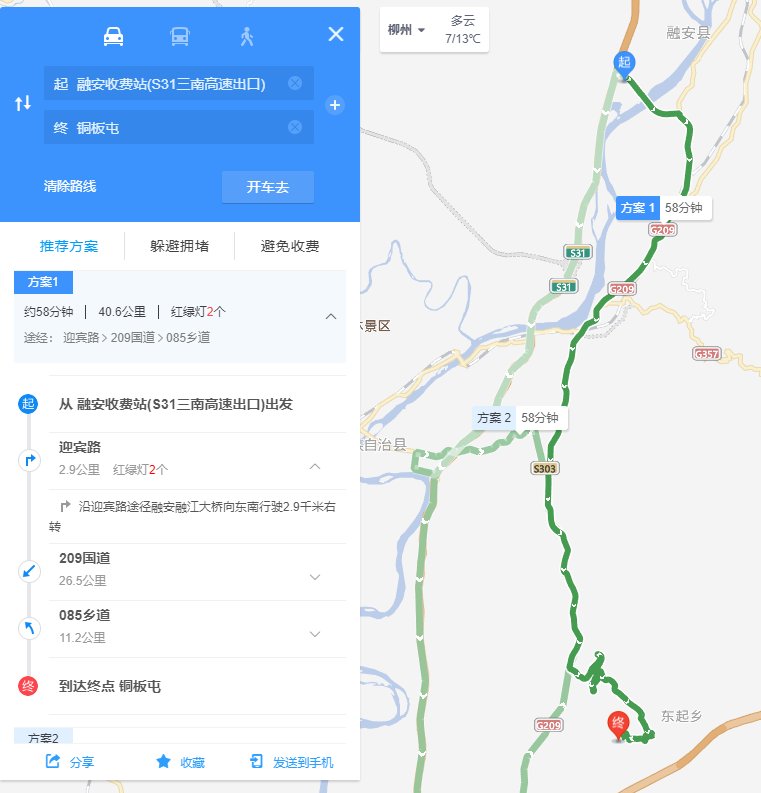
Task: Share this route via 分享
Action: tap(70, 762)
